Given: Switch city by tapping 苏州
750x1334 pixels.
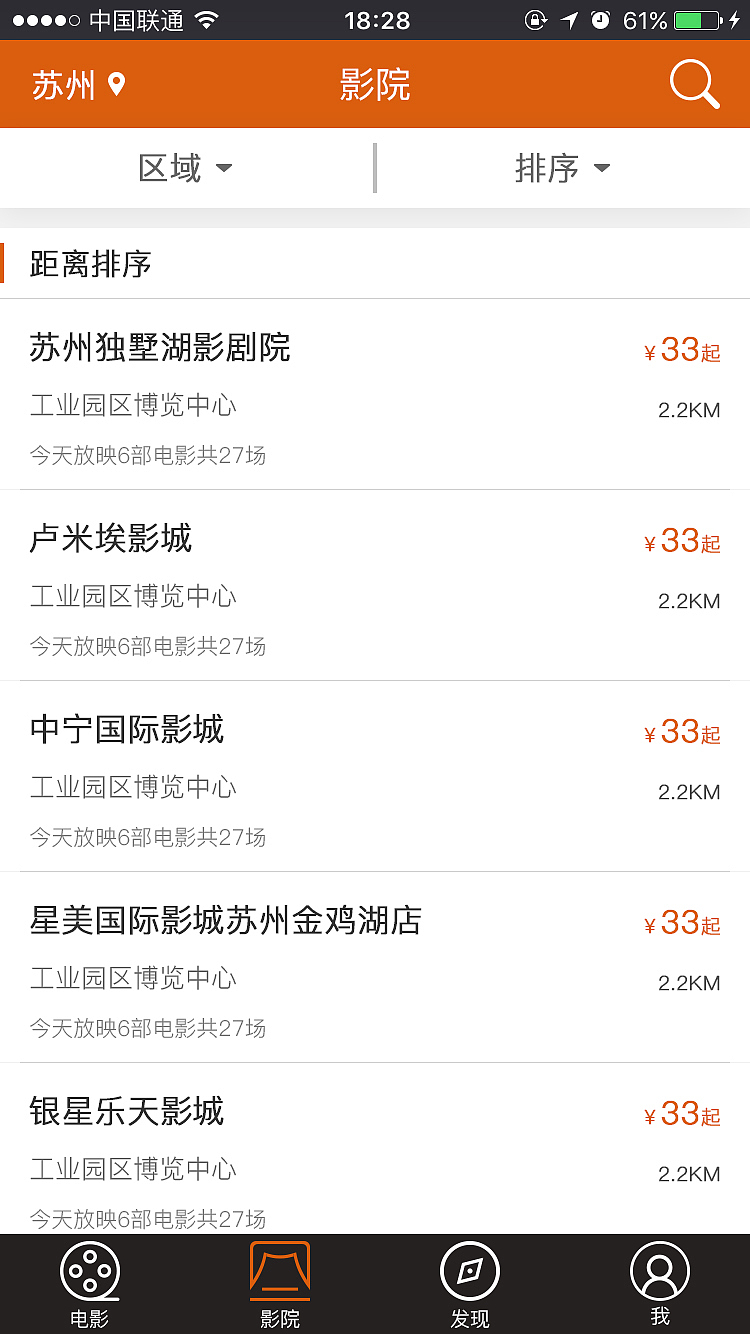Looking at the screenshot, I should (61, 86).
